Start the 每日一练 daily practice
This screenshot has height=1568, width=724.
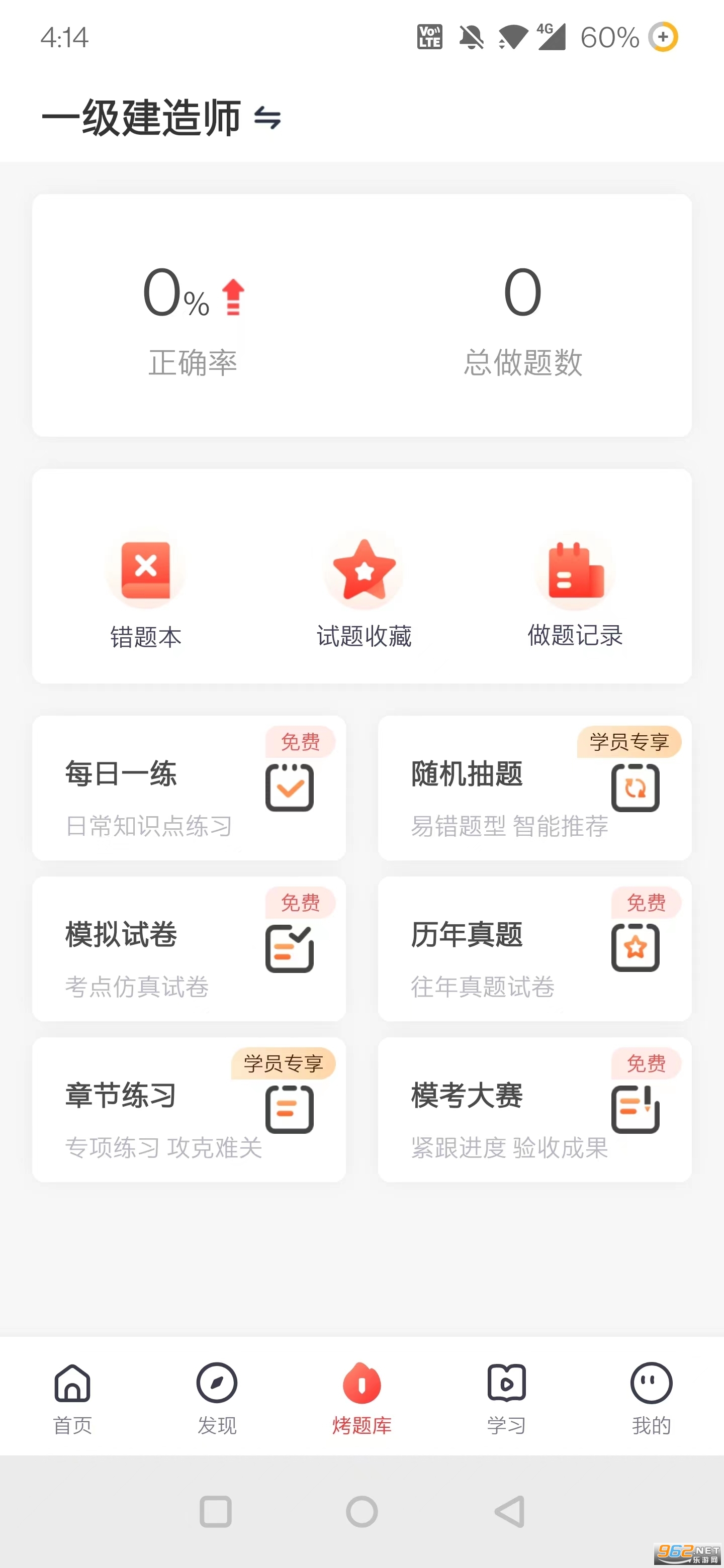coord(189,788)
